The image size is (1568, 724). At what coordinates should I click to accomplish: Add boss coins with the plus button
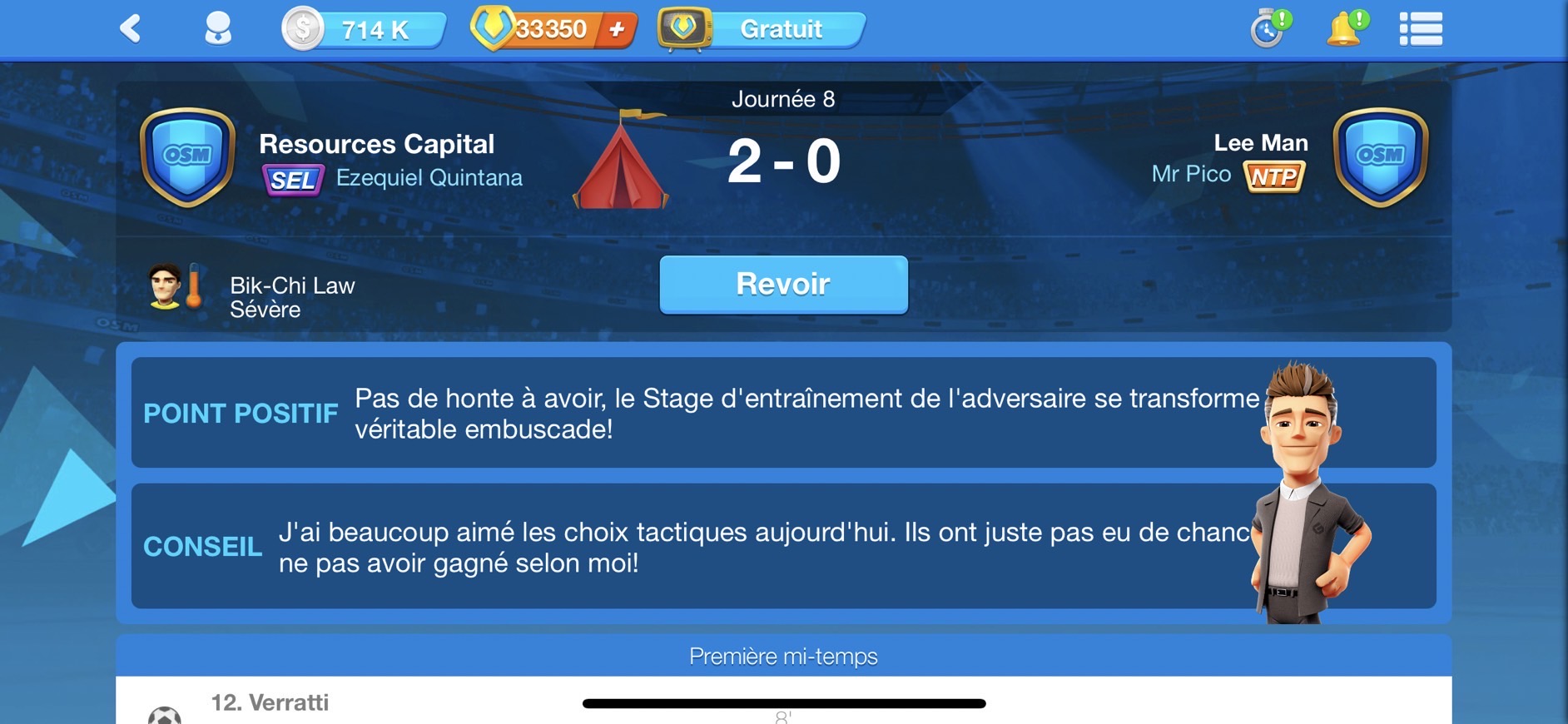click(617, 30)
